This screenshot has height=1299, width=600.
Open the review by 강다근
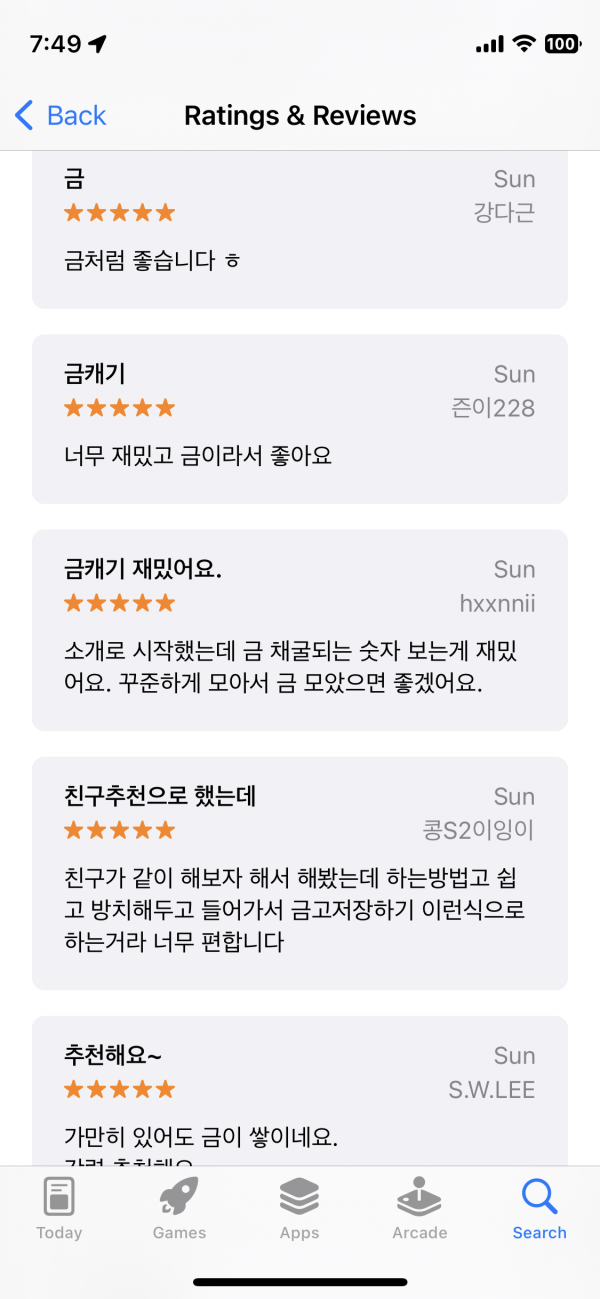(x=300, y=230)
